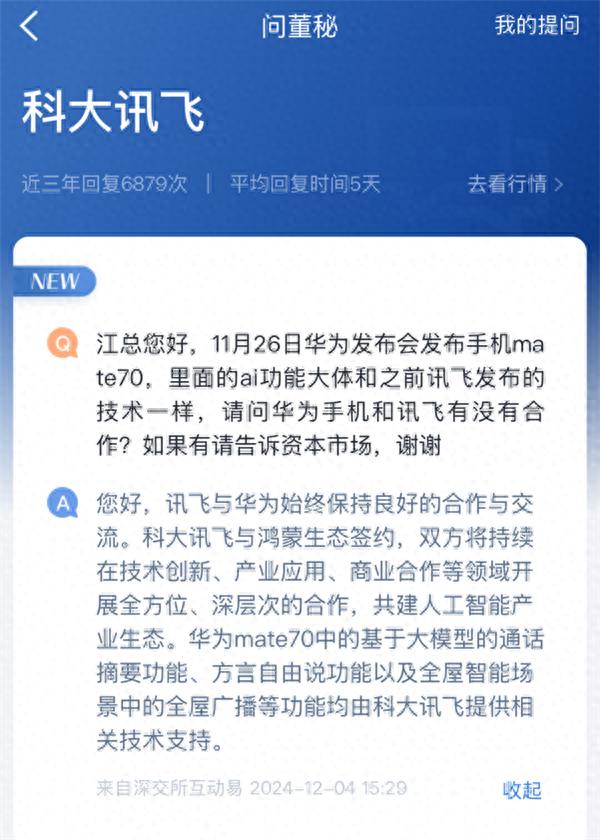Open 我的提问 (my questions)
The height and width of the screenshot is (840, 600).
tap(537, 27)
